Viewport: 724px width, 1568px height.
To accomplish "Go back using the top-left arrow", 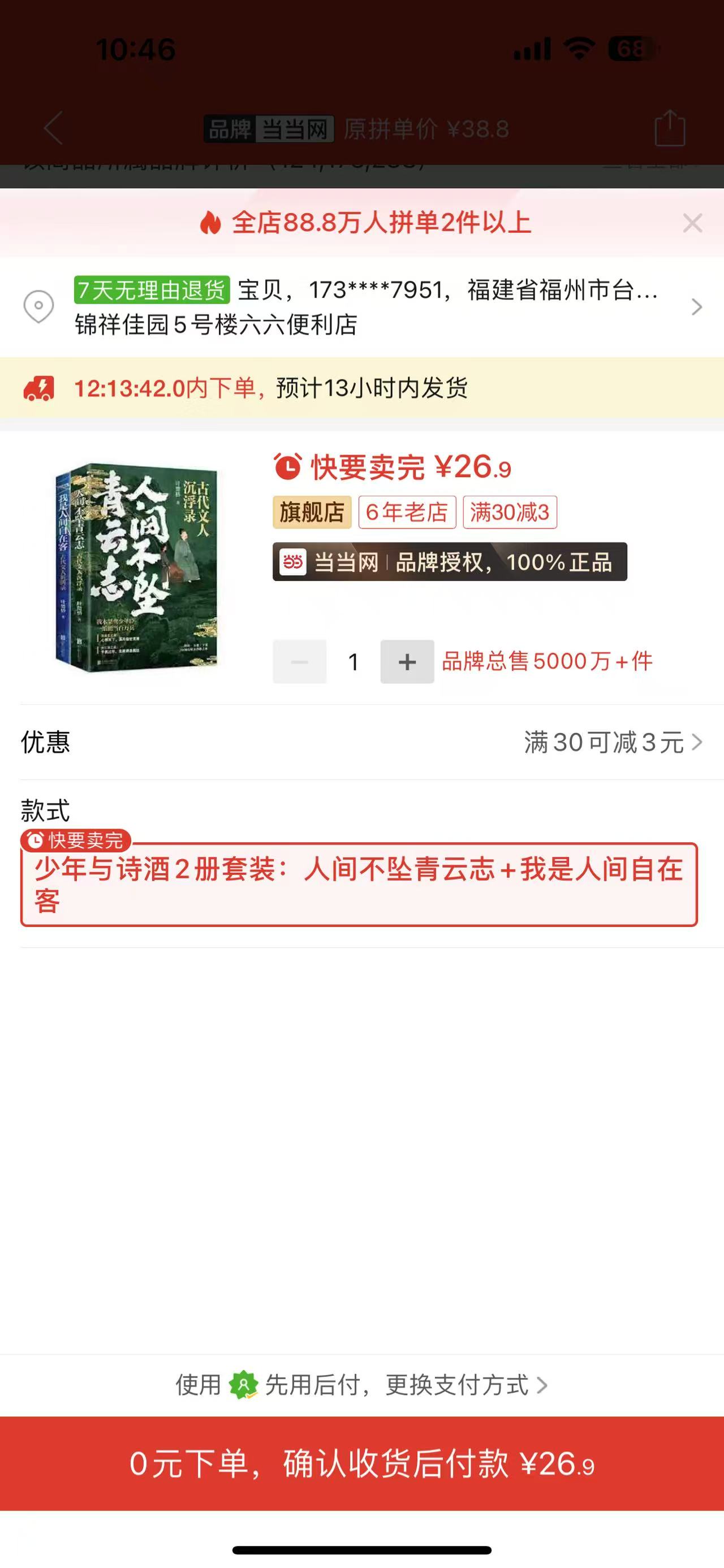I will click(x=54, y=128).
